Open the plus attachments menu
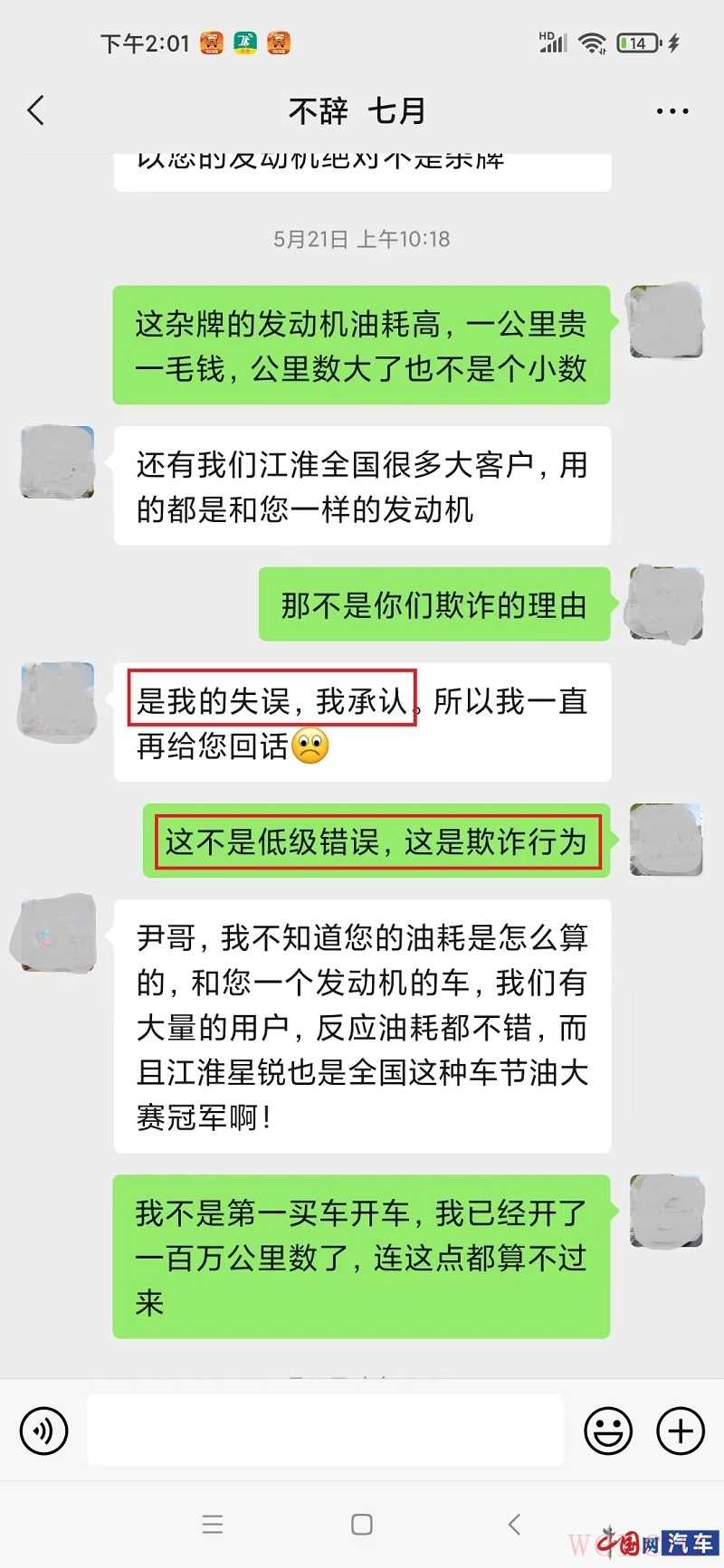Screen dimensions: 724x1568 point(680,1430)
